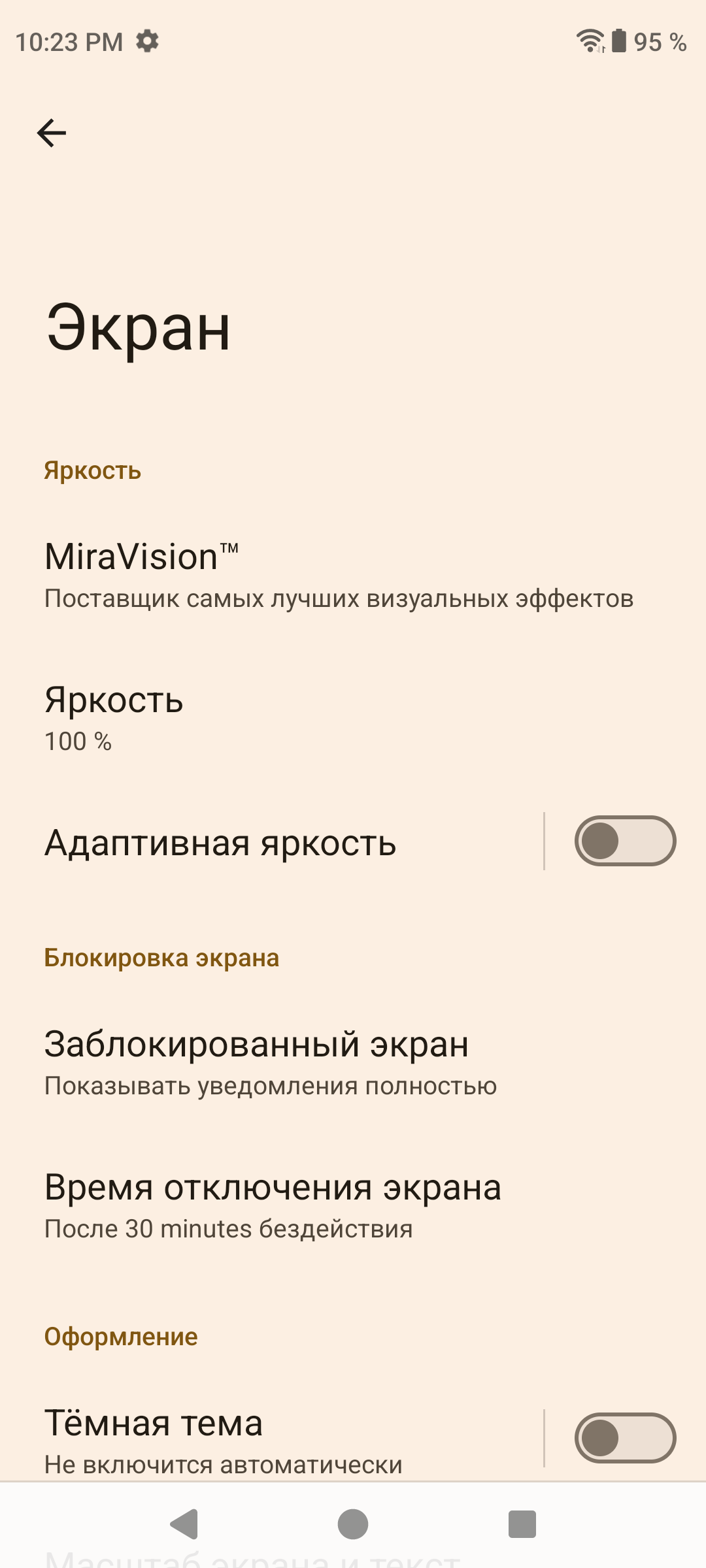This screenshot has height=1568, width=706.
Task: Open Заблокированный экран settings
Action: point(271,1061)
